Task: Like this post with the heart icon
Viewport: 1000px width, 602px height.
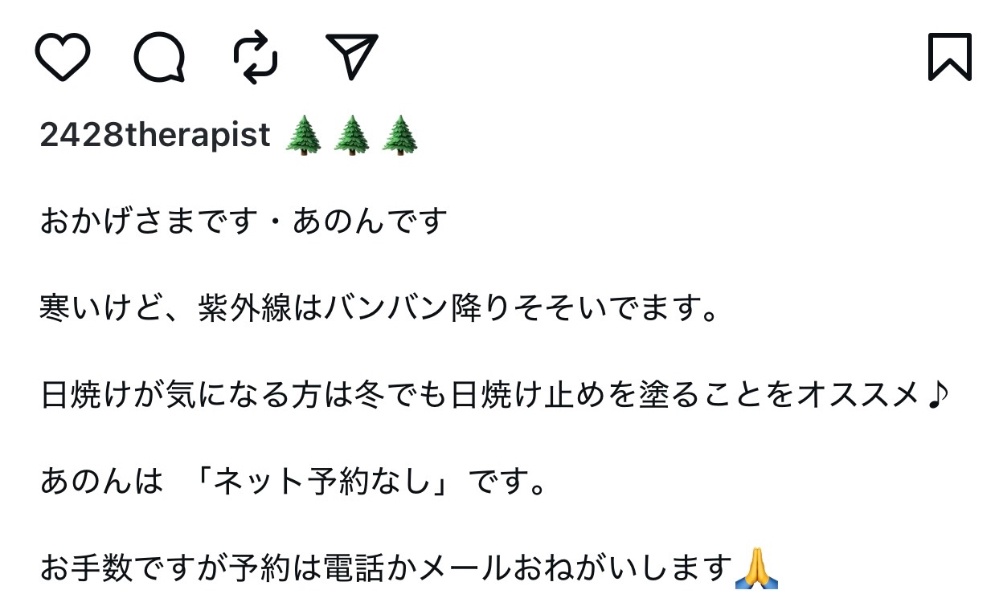Action: click(x=63, y=57)
